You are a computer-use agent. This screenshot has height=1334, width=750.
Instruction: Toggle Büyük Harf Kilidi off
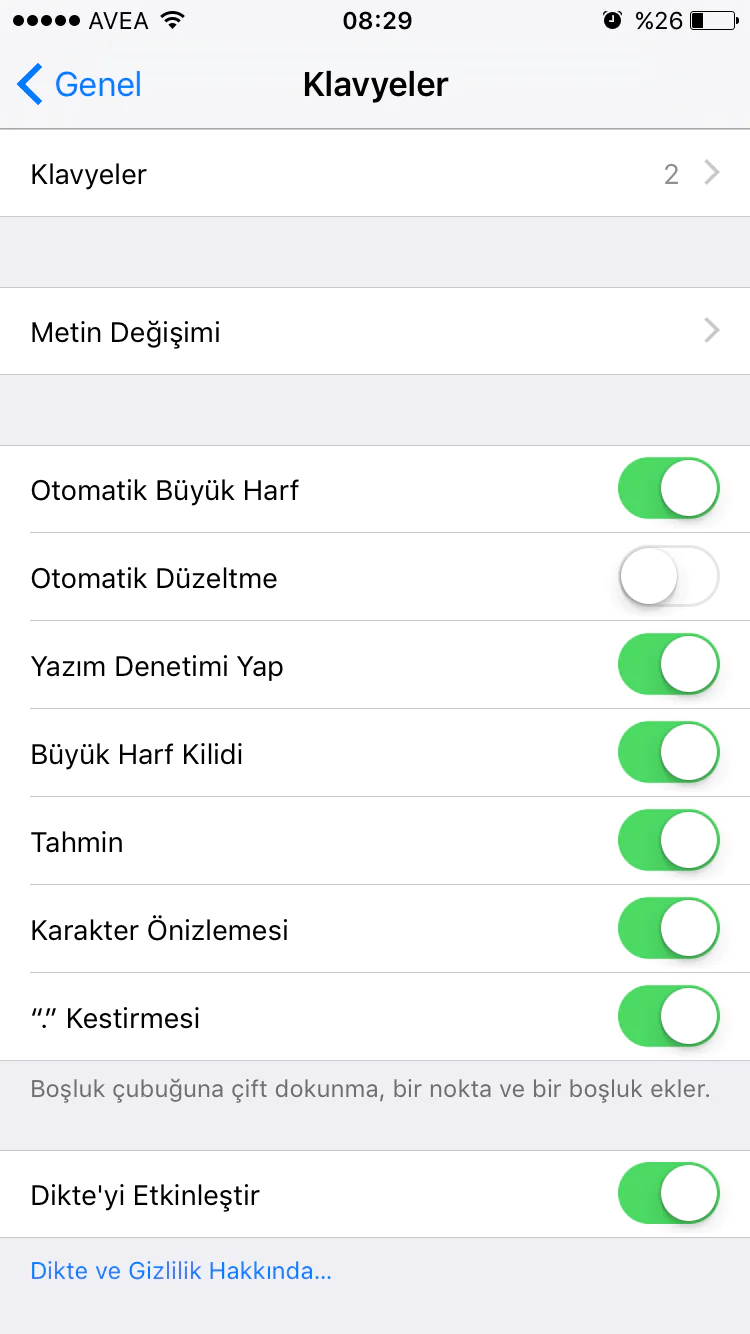[x=668, y=753]
